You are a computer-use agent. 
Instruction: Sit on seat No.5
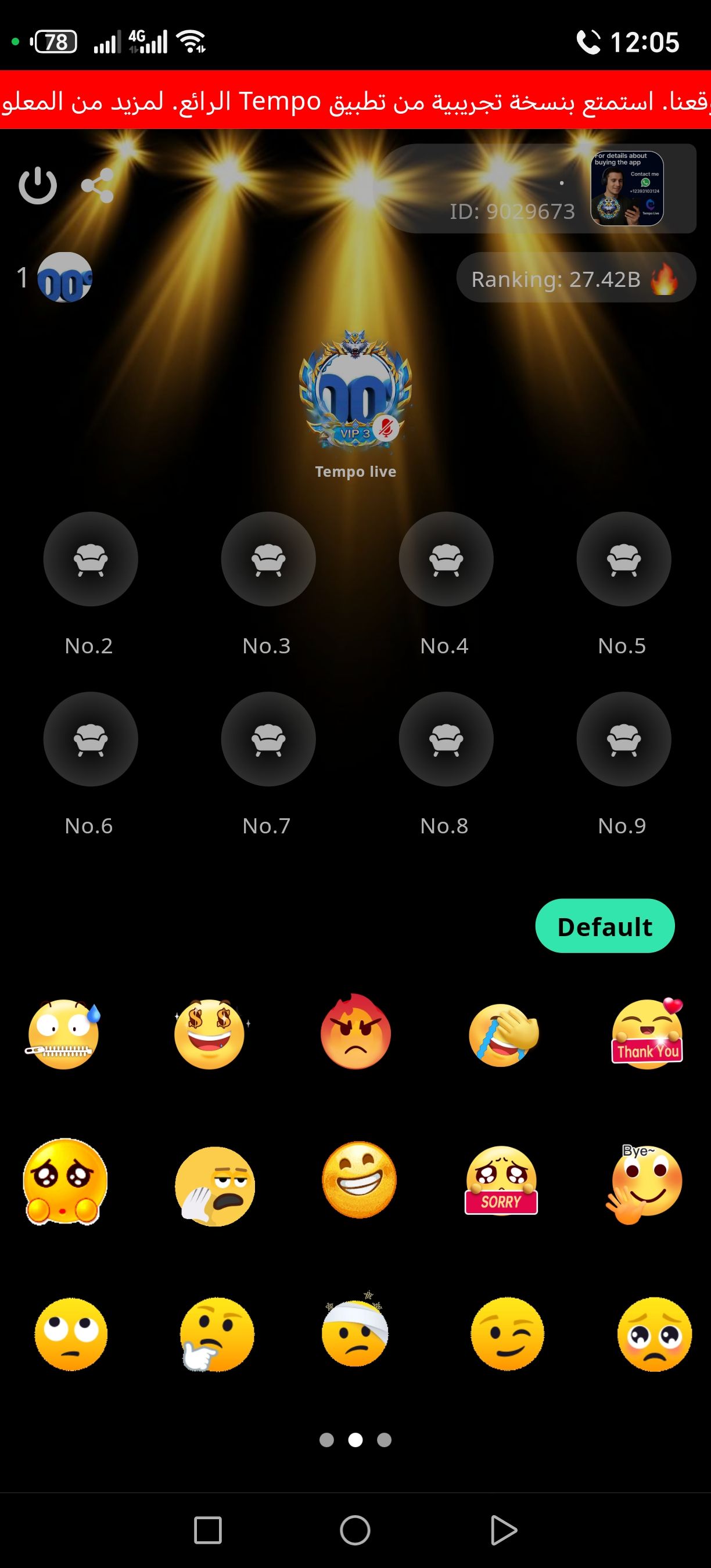click(623, 559)
